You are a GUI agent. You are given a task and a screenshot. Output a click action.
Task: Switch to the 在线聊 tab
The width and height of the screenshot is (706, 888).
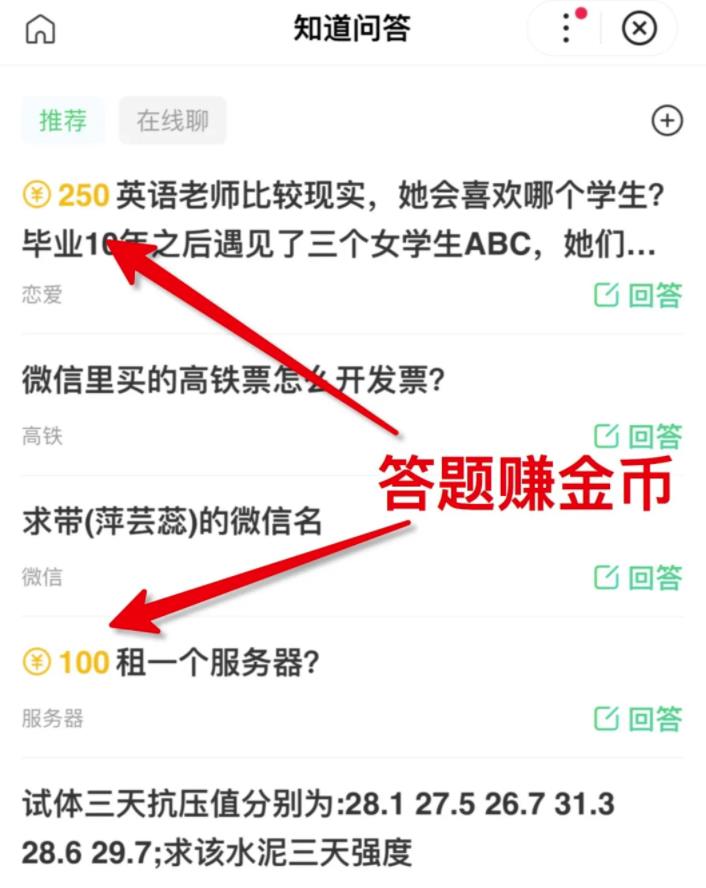tap(172, 121)
